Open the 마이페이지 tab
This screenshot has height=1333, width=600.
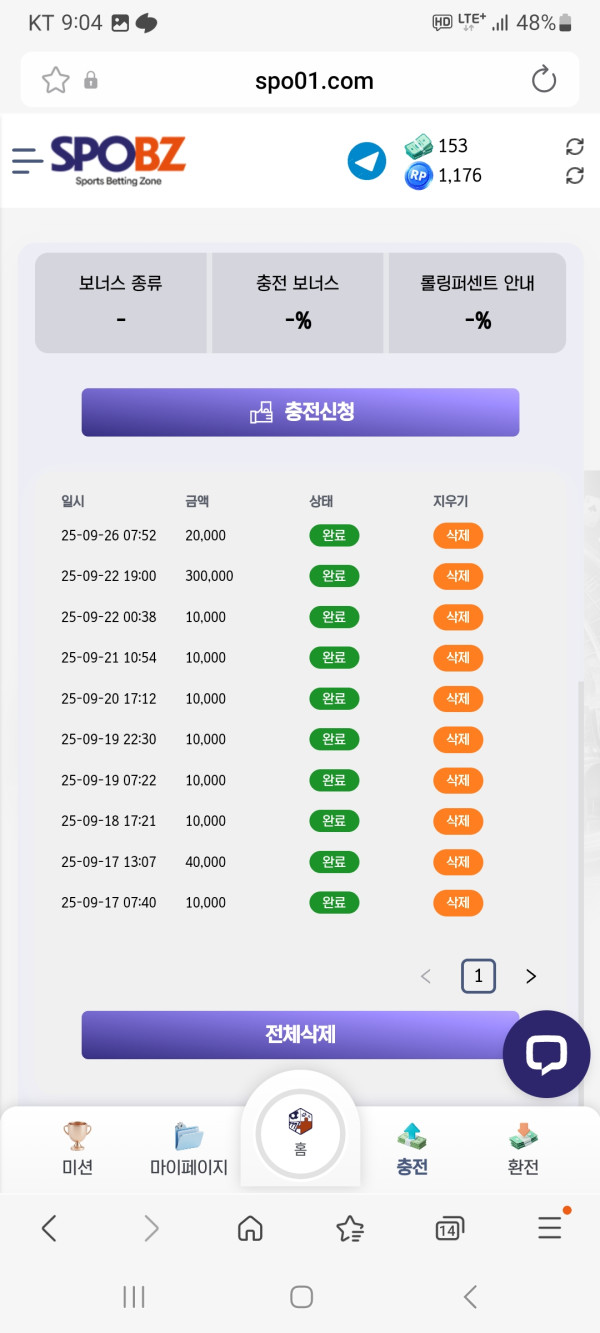pos(188,1148)
